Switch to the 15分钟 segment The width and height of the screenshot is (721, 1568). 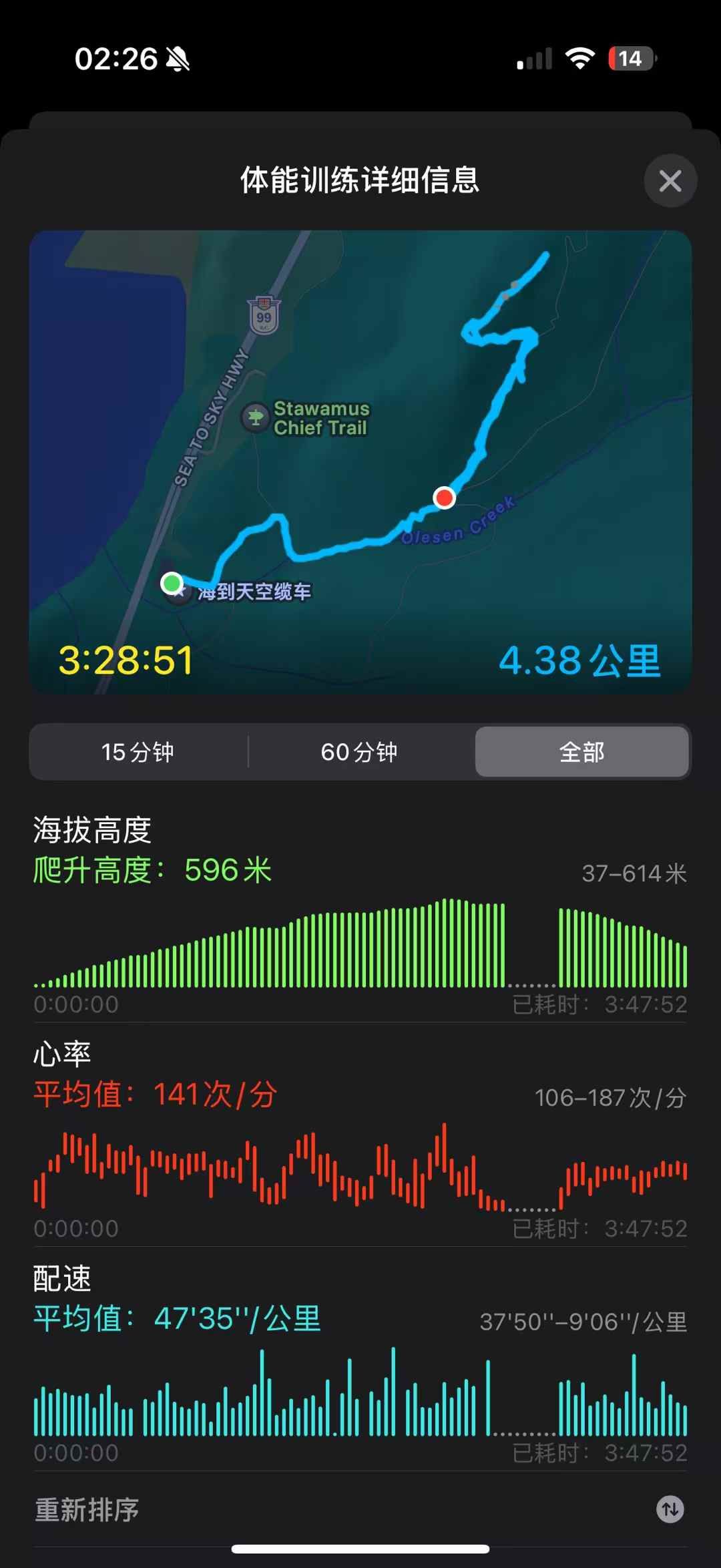(x=138, y=752)
